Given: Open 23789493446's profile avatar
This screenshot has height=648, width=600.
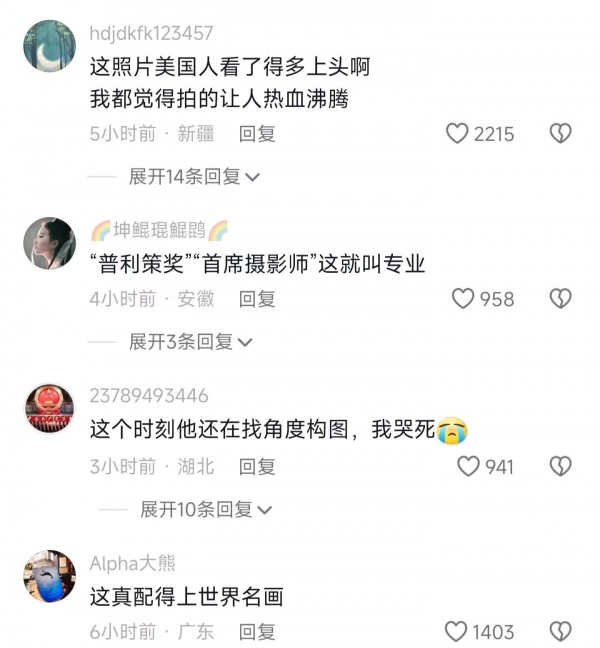Looking at the screenshot, I should tap(49, 409).
